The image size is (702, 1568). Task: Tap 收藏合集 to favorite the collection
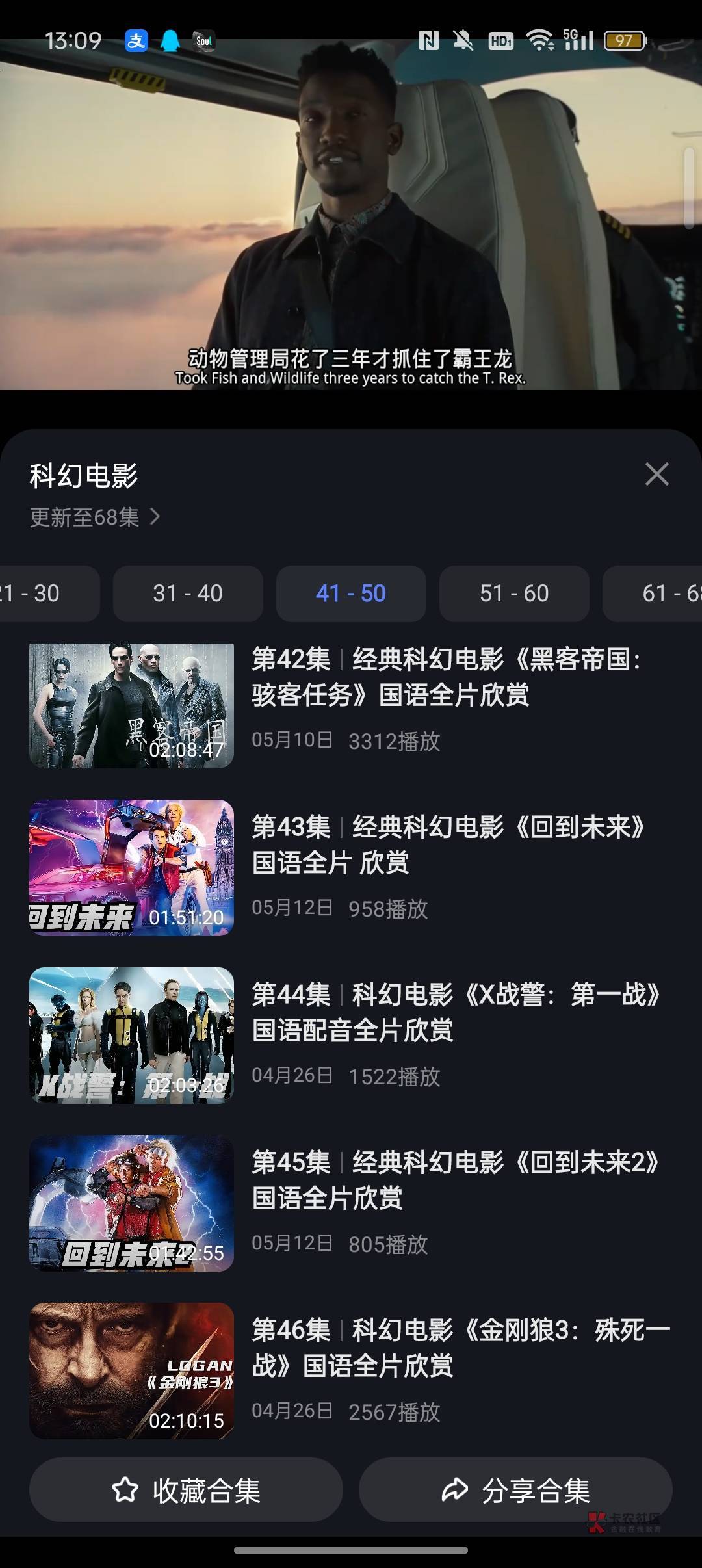coord(186,1490)
